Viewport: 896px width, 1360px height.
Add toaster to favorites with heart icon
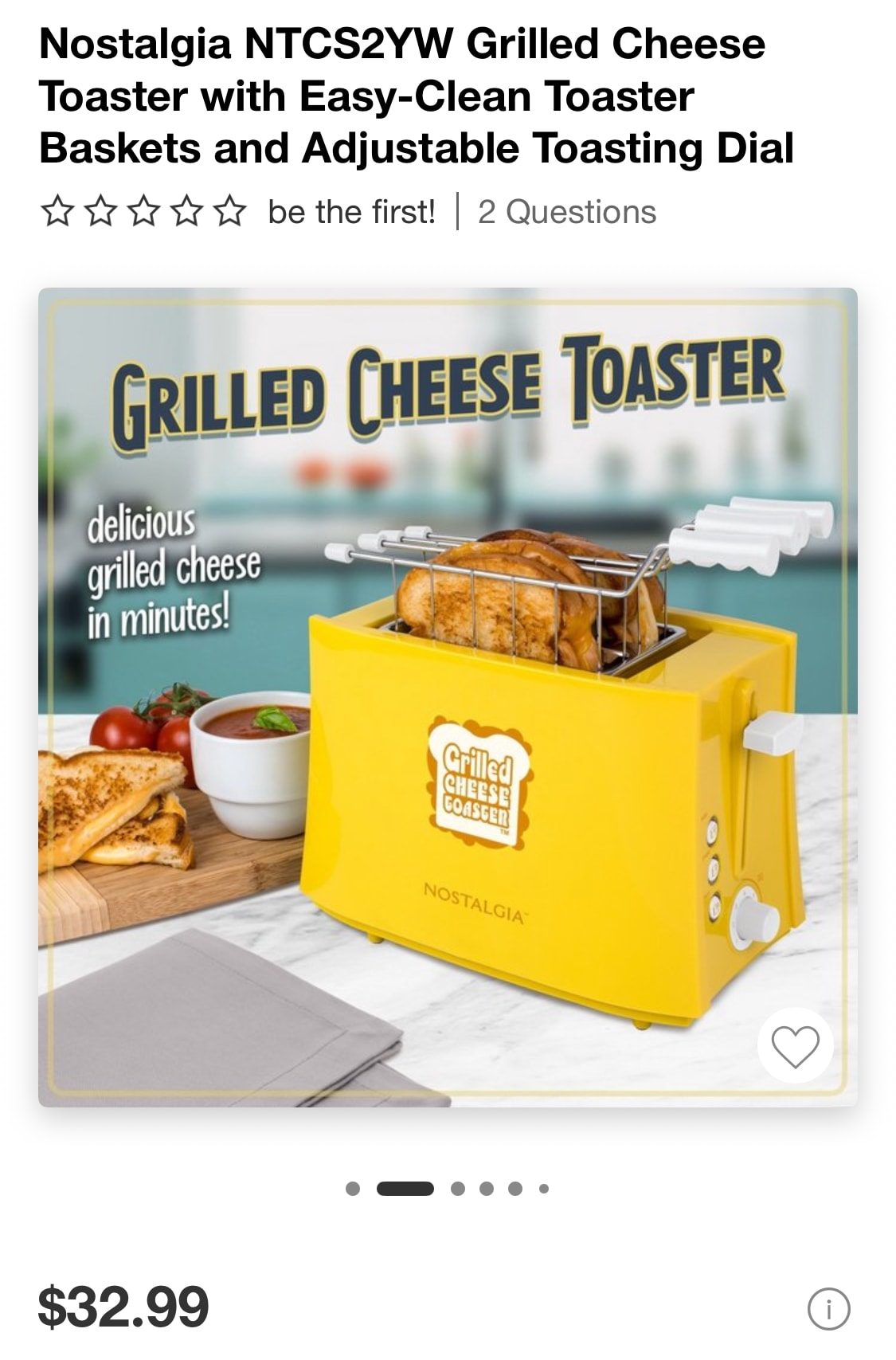pos(795,1045)
